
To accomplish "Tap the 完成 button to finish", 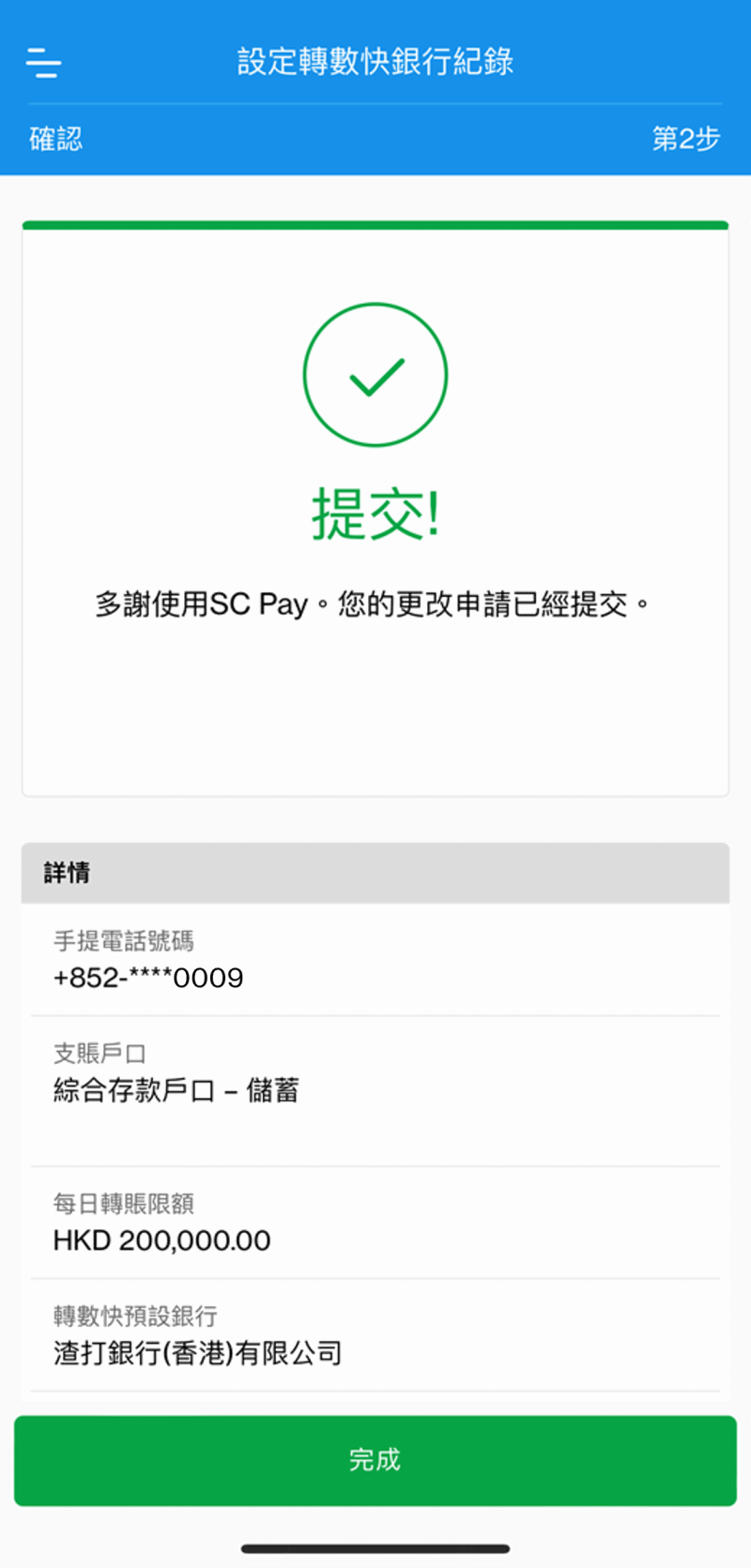I will (375, 1460).
